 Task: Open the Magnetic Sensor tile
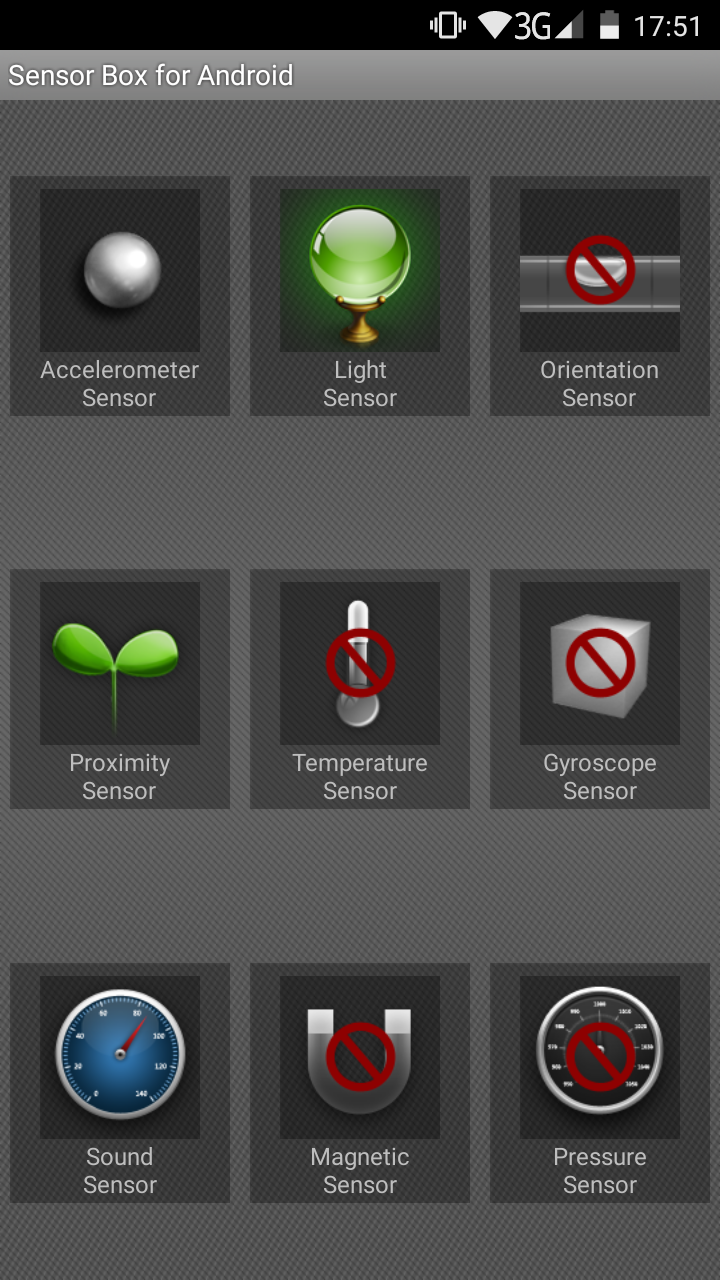point(360,1083)
